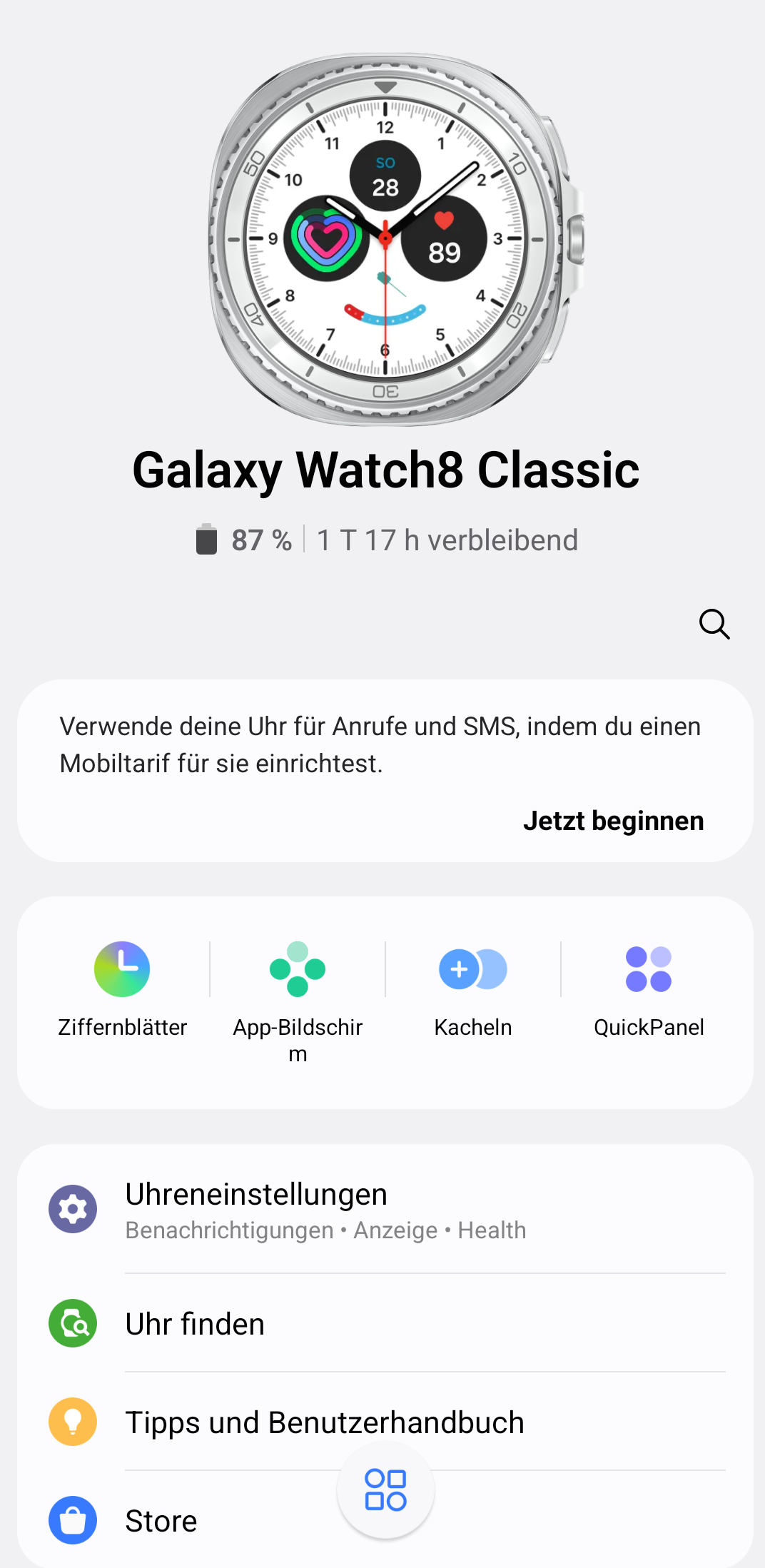Image resolution: width=765 pixels, height=1568 pixels.
Task: Tap the floating device switcher button
Action: [385, 1489]
